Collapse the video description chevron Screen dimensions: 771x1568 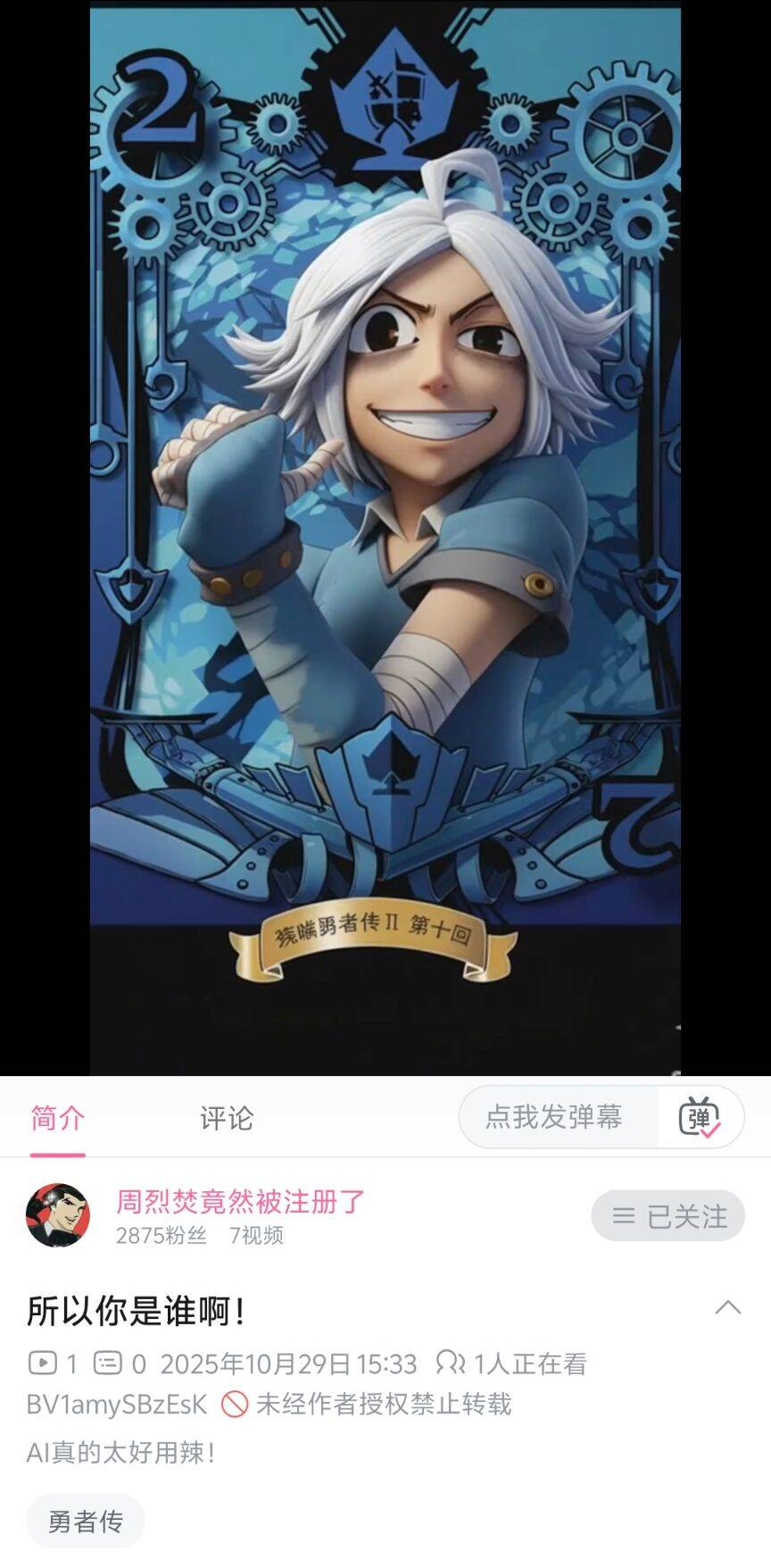(728, 1308)
